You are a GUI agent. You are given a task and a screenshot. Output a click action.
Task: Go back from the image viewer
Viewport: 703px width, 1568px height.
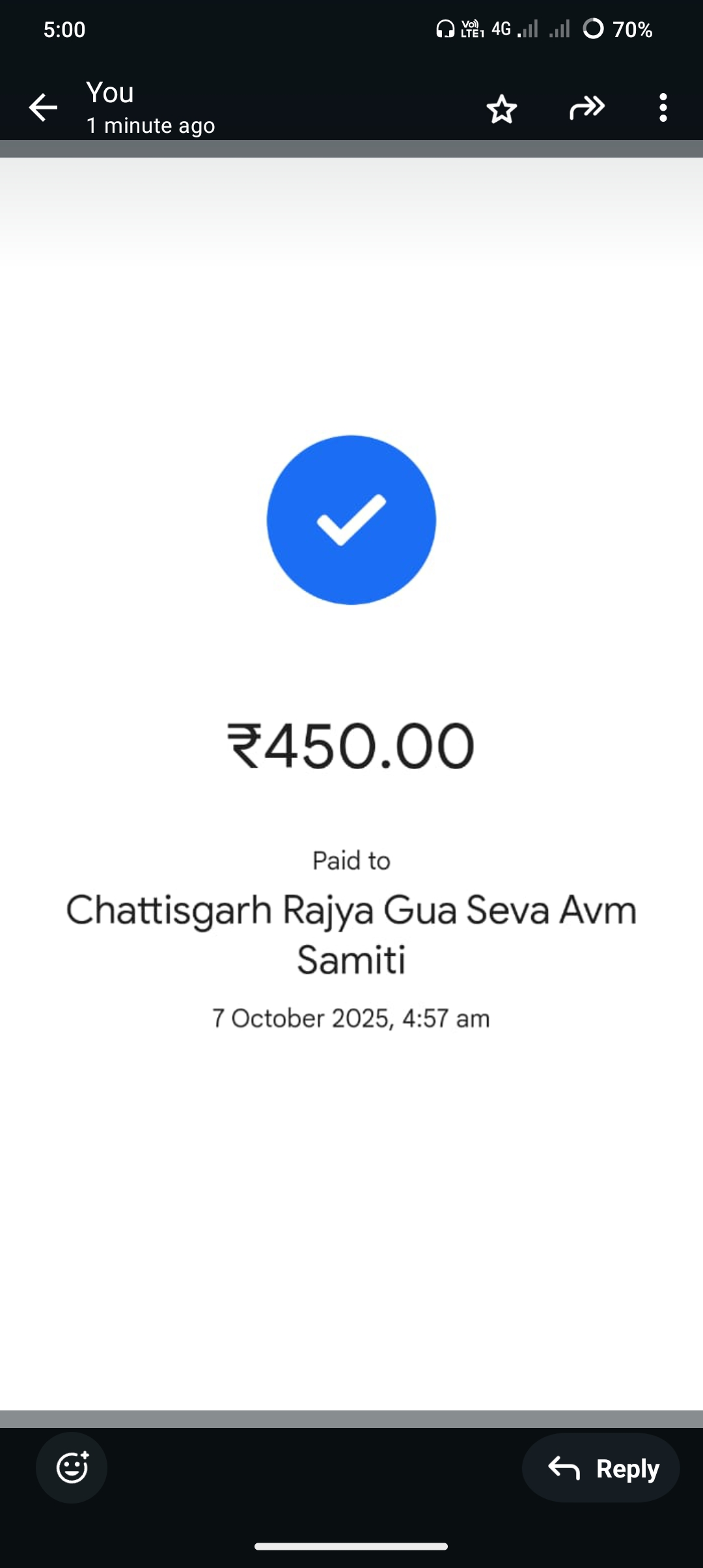pos(44,107)
